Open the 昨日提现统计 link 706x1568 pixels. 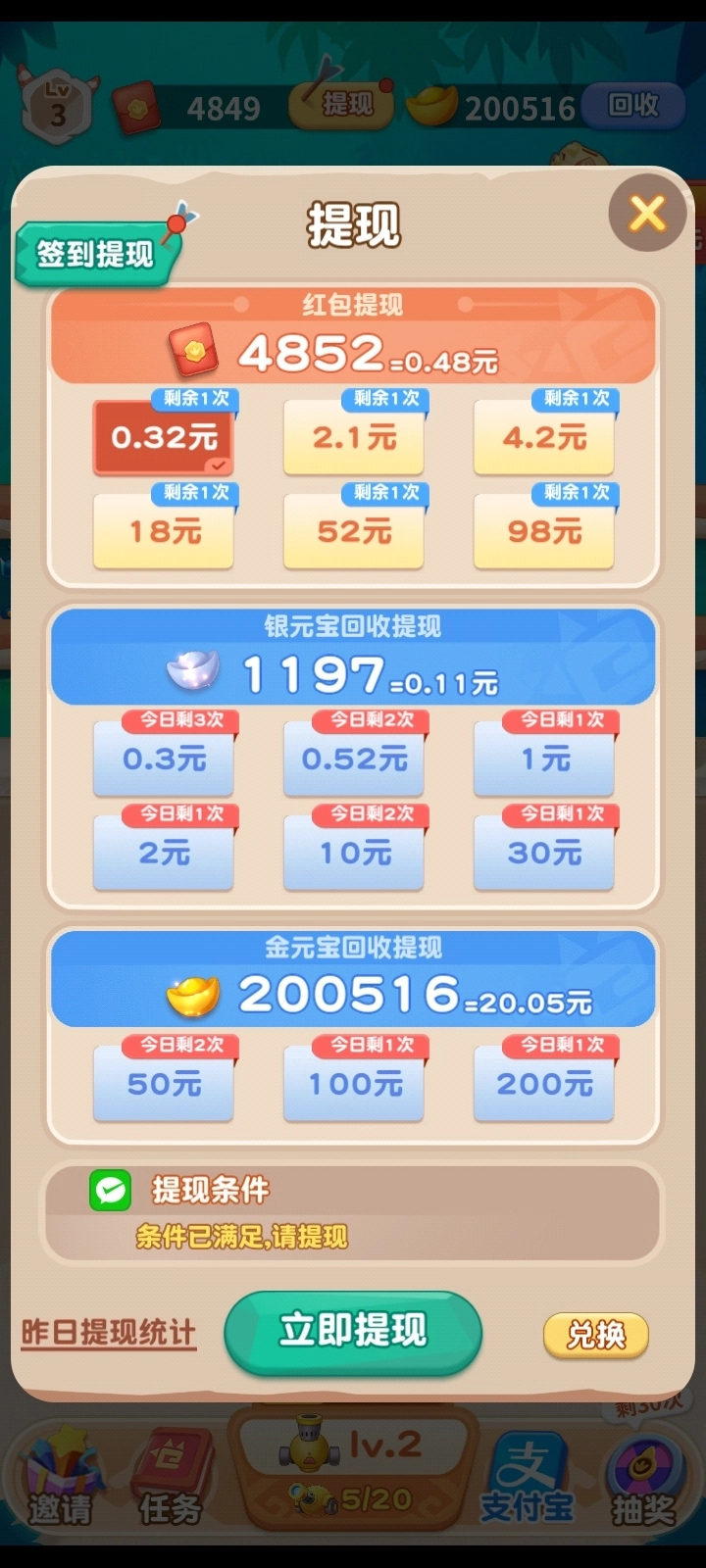click(x=109, y=1333)
